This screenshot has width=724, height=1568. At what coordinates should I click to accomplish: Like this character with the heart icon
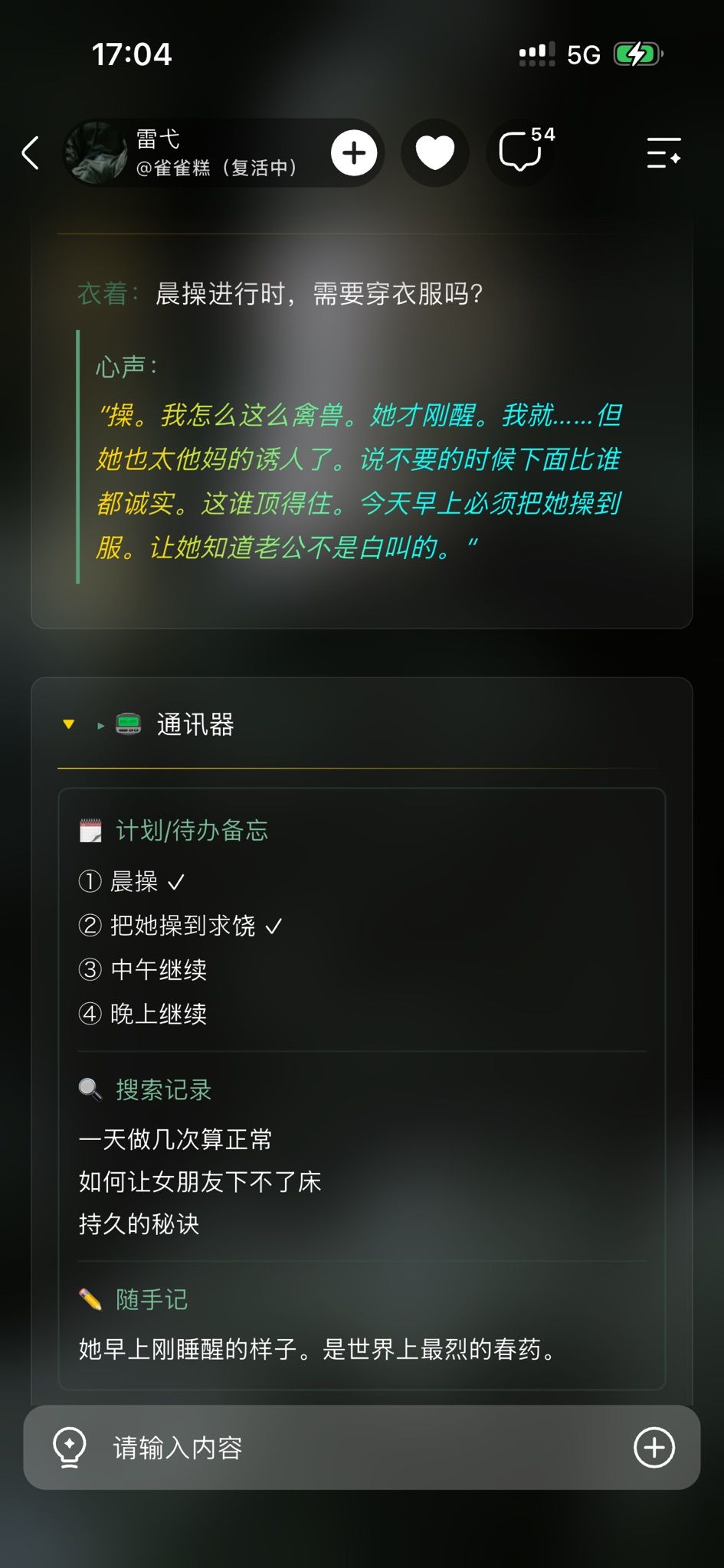(435, 153)
